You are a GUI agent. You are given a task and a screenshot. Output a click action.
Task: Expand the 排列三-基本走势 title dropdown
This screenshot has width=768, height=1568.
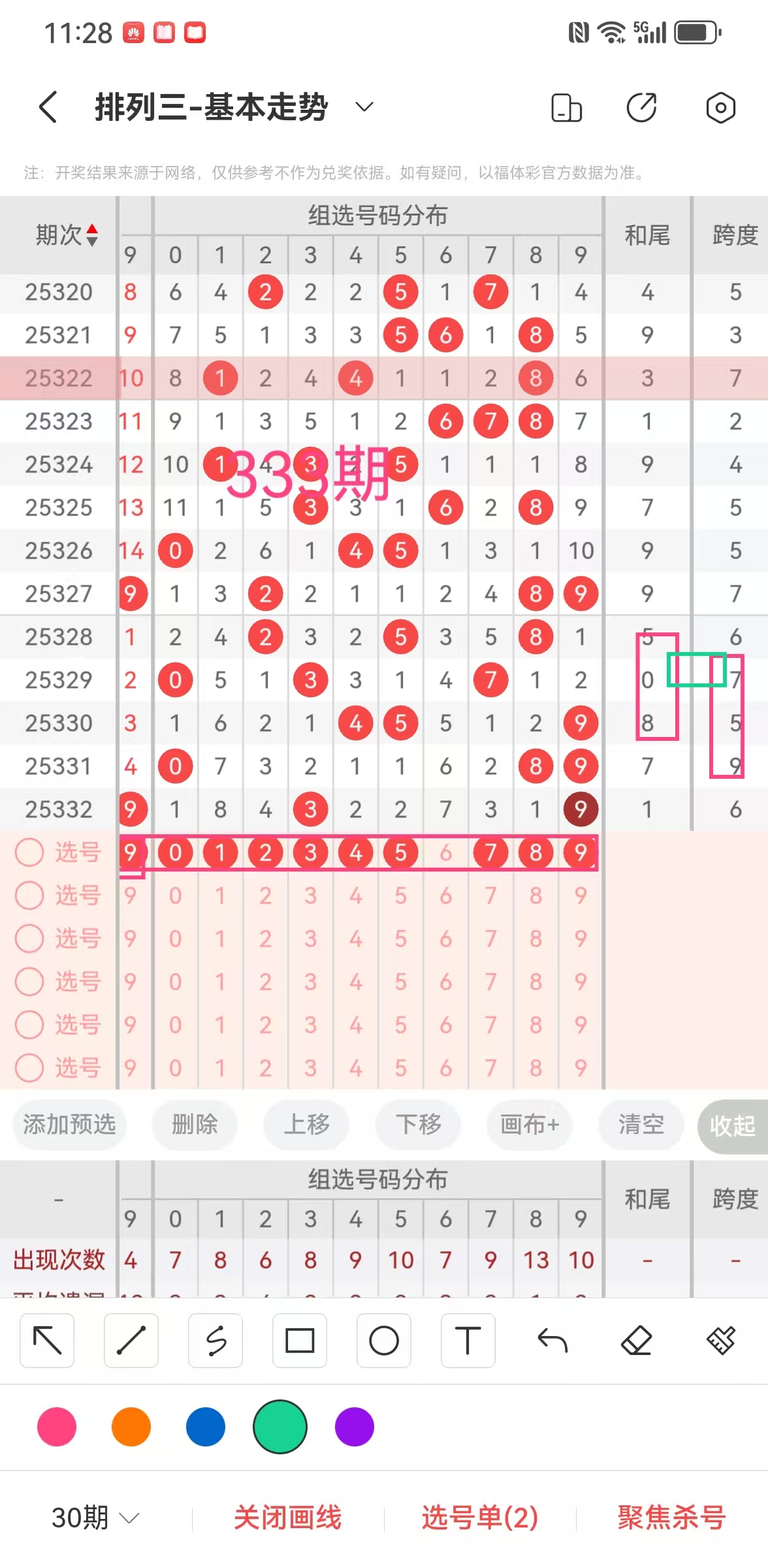(364, 107)
